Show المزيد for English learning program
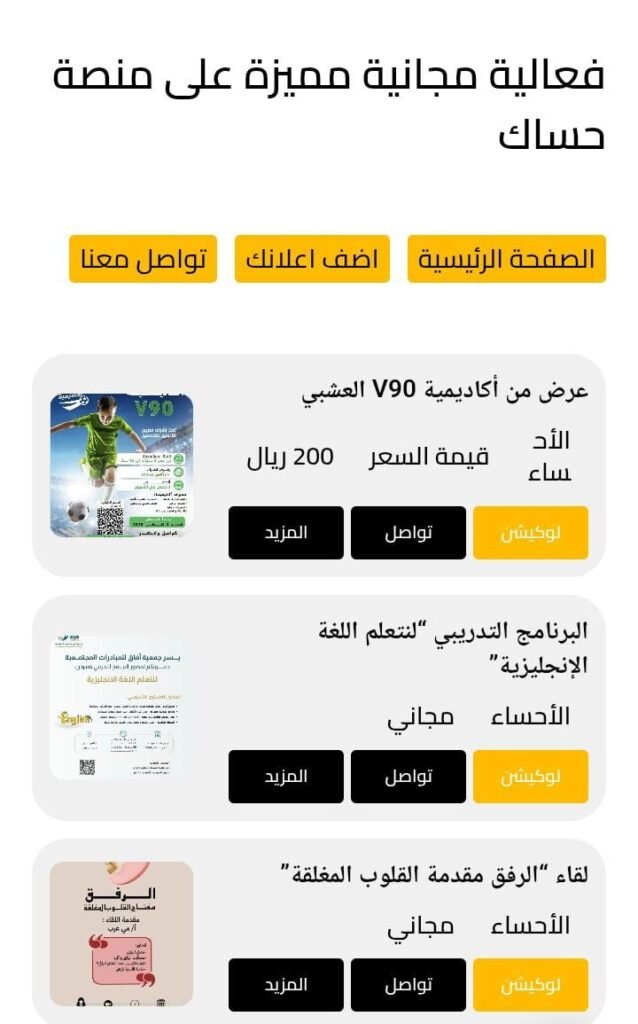Screen dimensions: 638x1024 286,776
